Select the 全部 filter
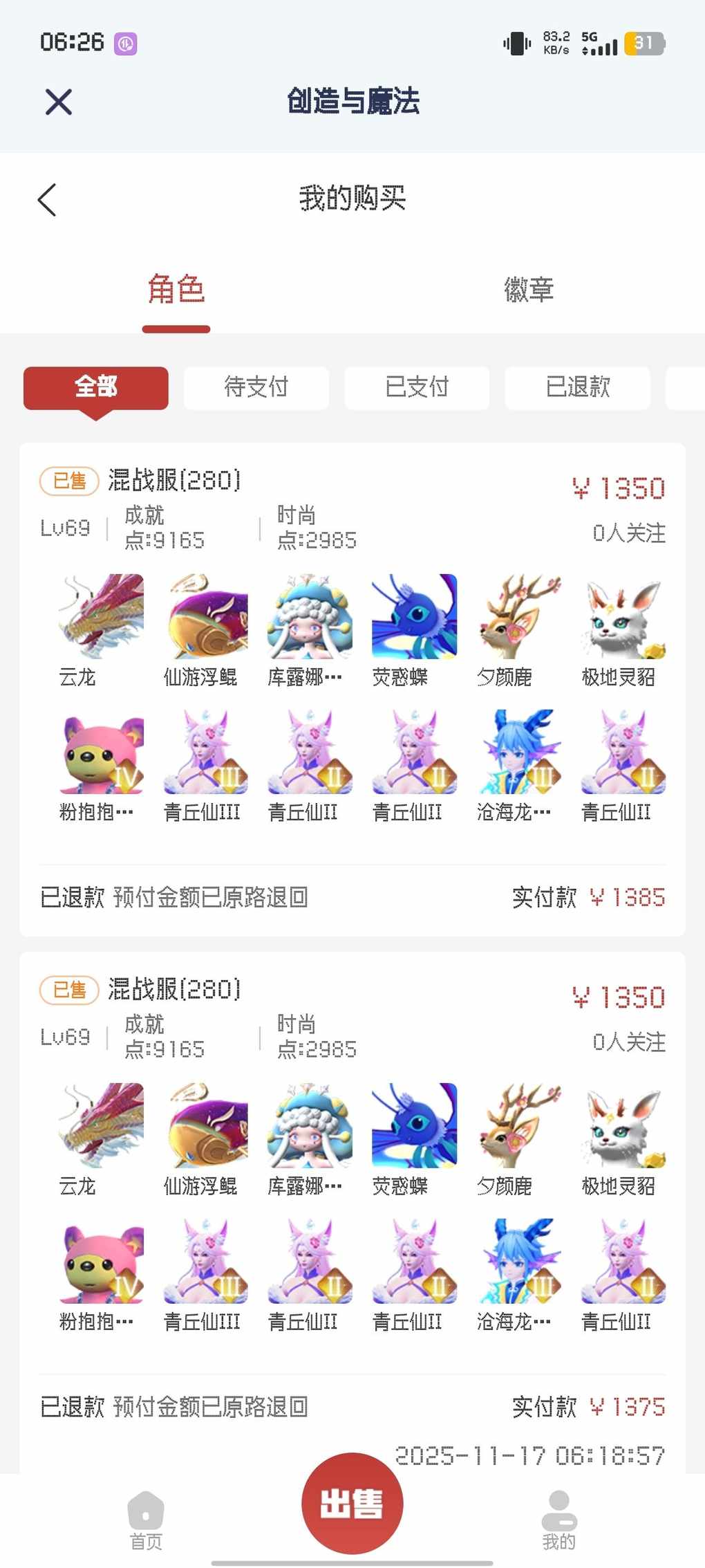This screenshot has height=1568, width=705. coord(96,387)
